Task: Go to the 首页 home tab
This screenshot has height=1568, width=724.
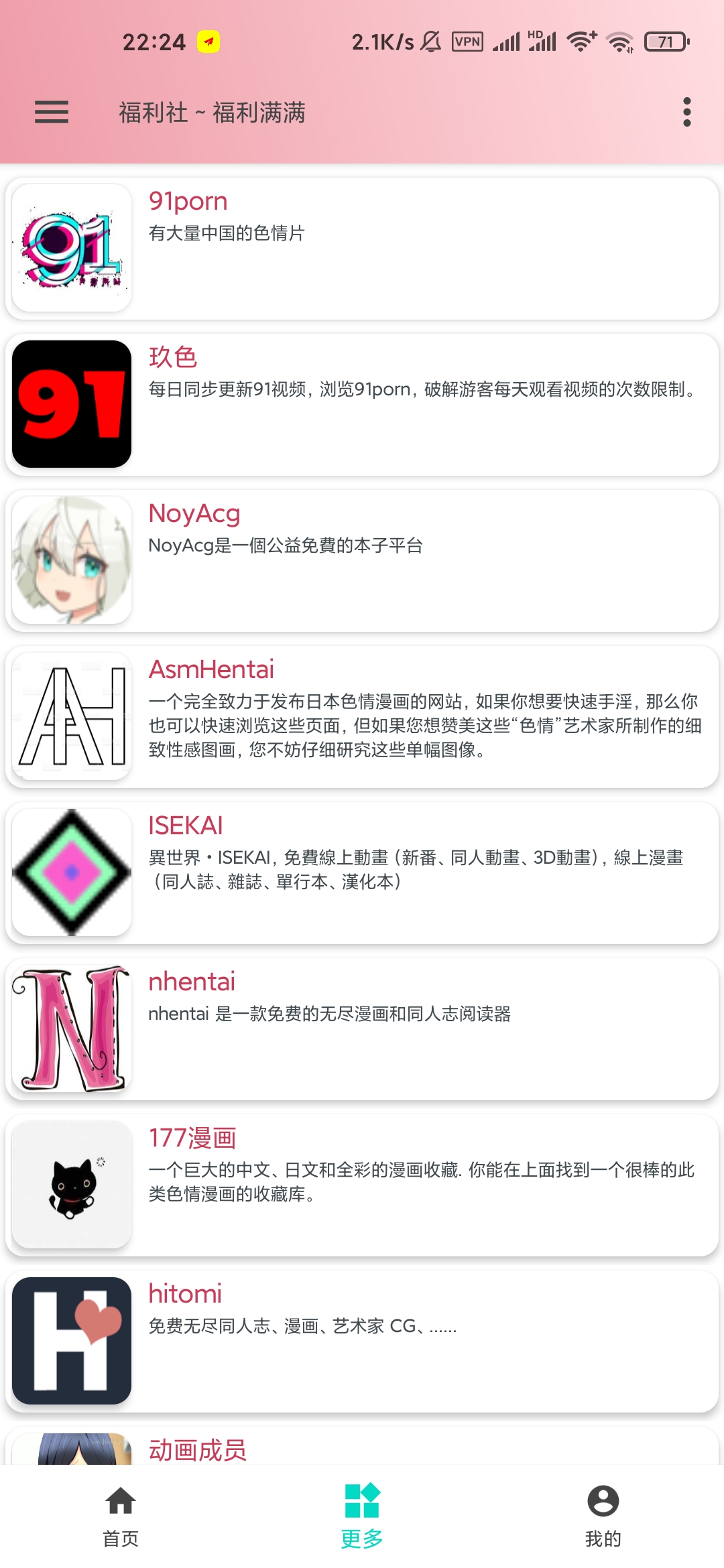Action: point(121,1517)
